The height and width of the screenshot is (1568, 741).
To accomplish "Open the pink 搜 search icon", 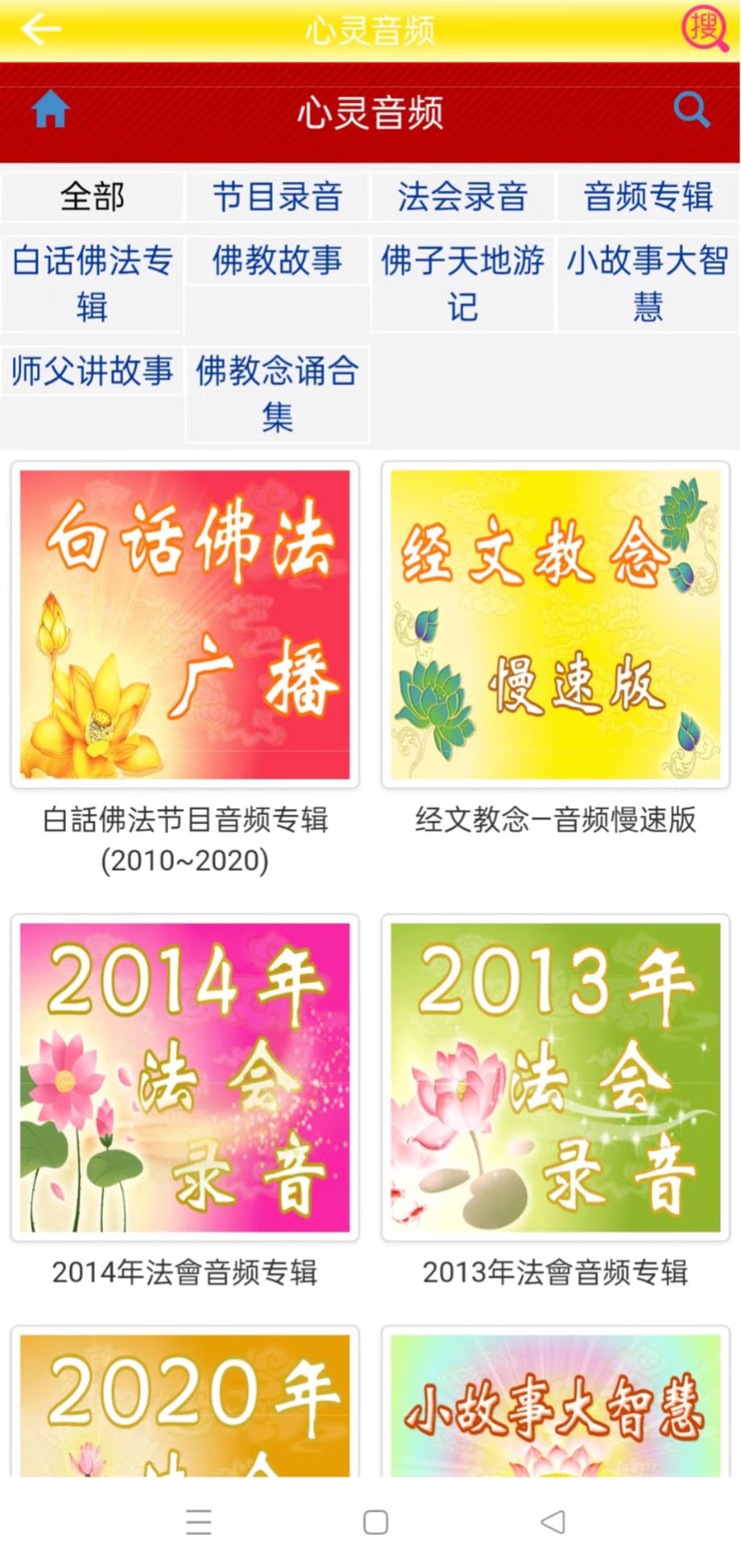I will tap(705, 29).
